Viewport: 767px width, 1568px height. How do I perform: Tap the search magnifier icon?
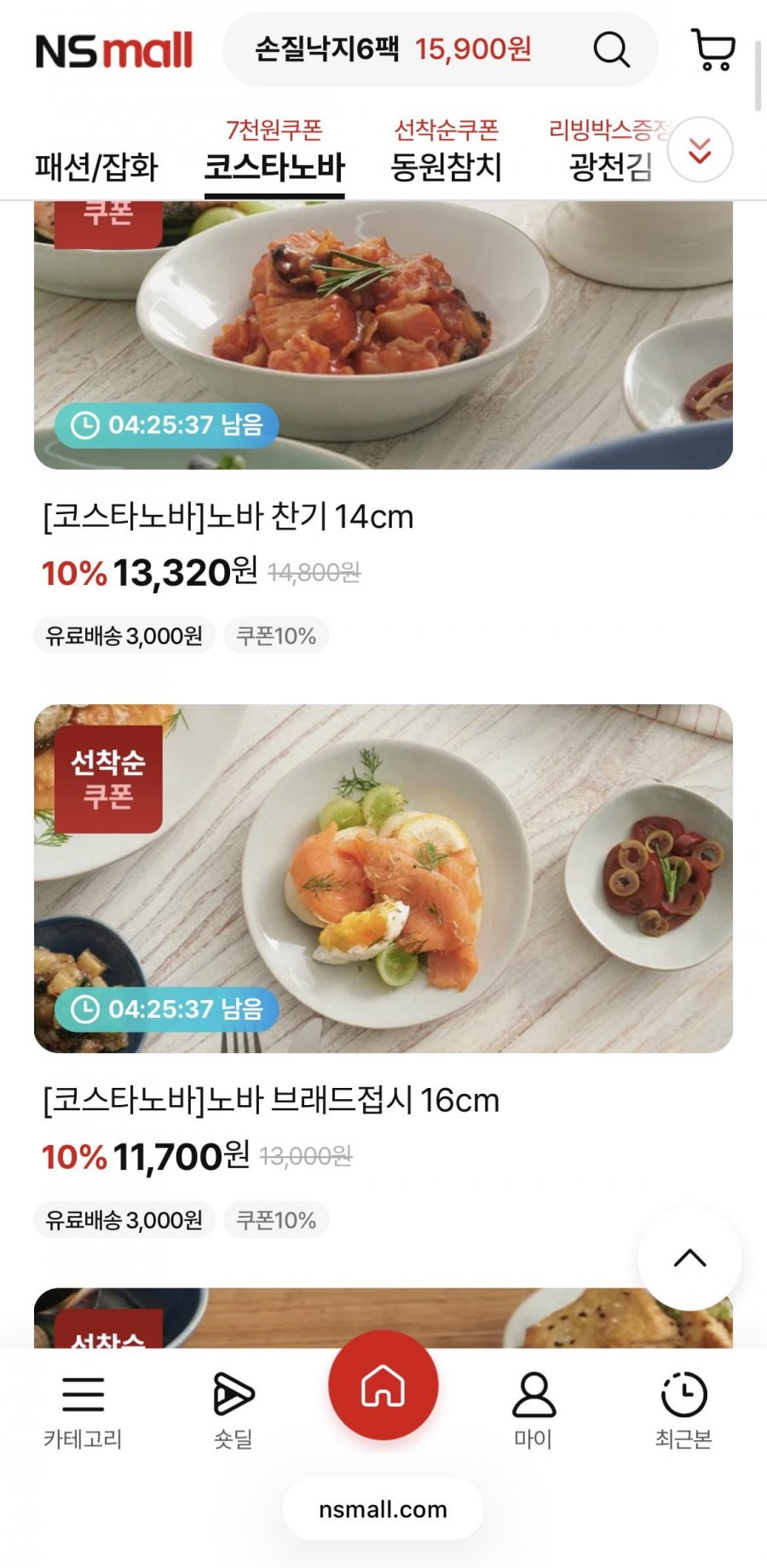pyautogui.click(x=611, y=49)
